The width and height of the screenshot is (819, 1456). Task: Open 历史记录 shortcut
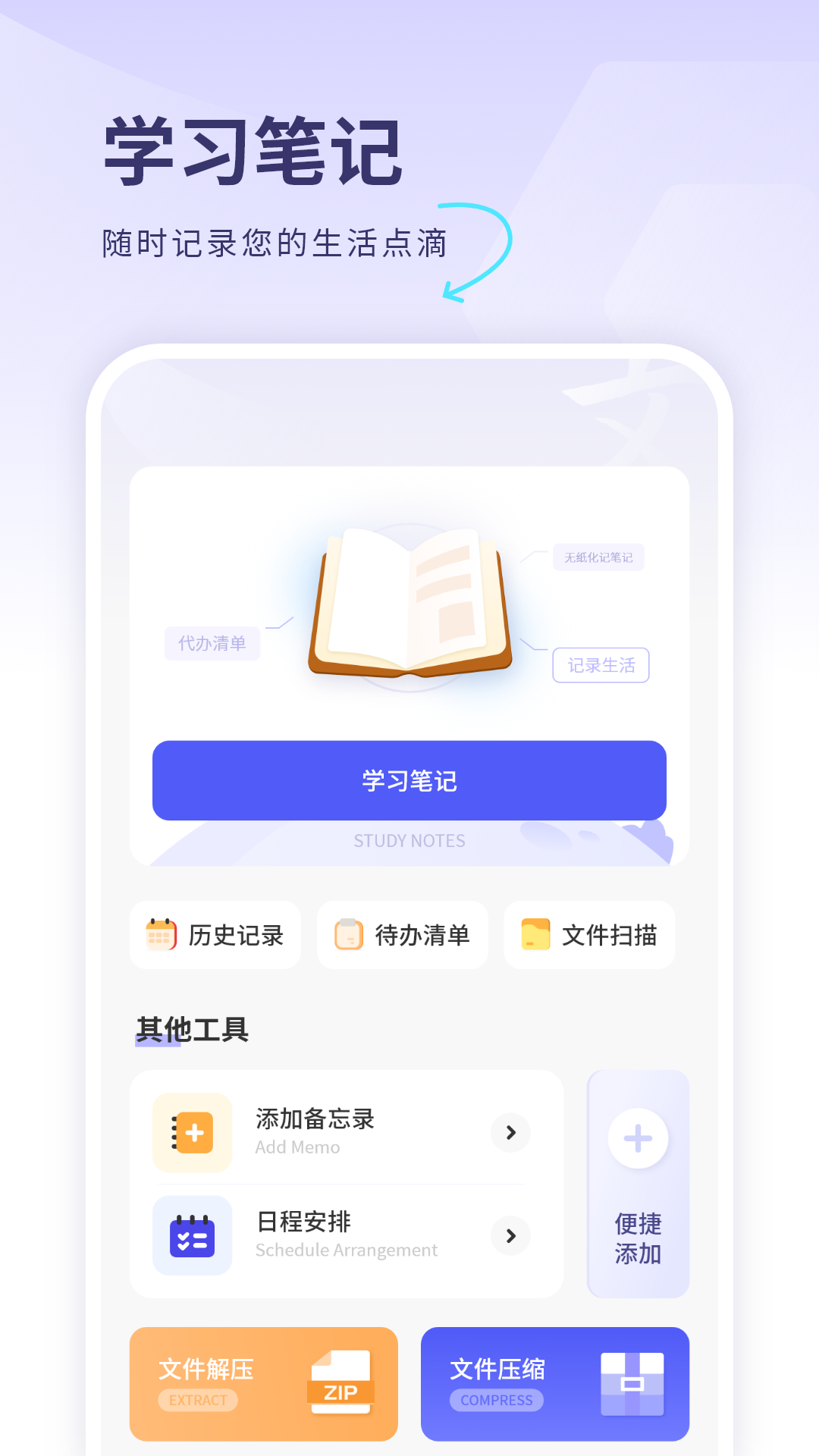pyautogui.click(x=215, y=935)
